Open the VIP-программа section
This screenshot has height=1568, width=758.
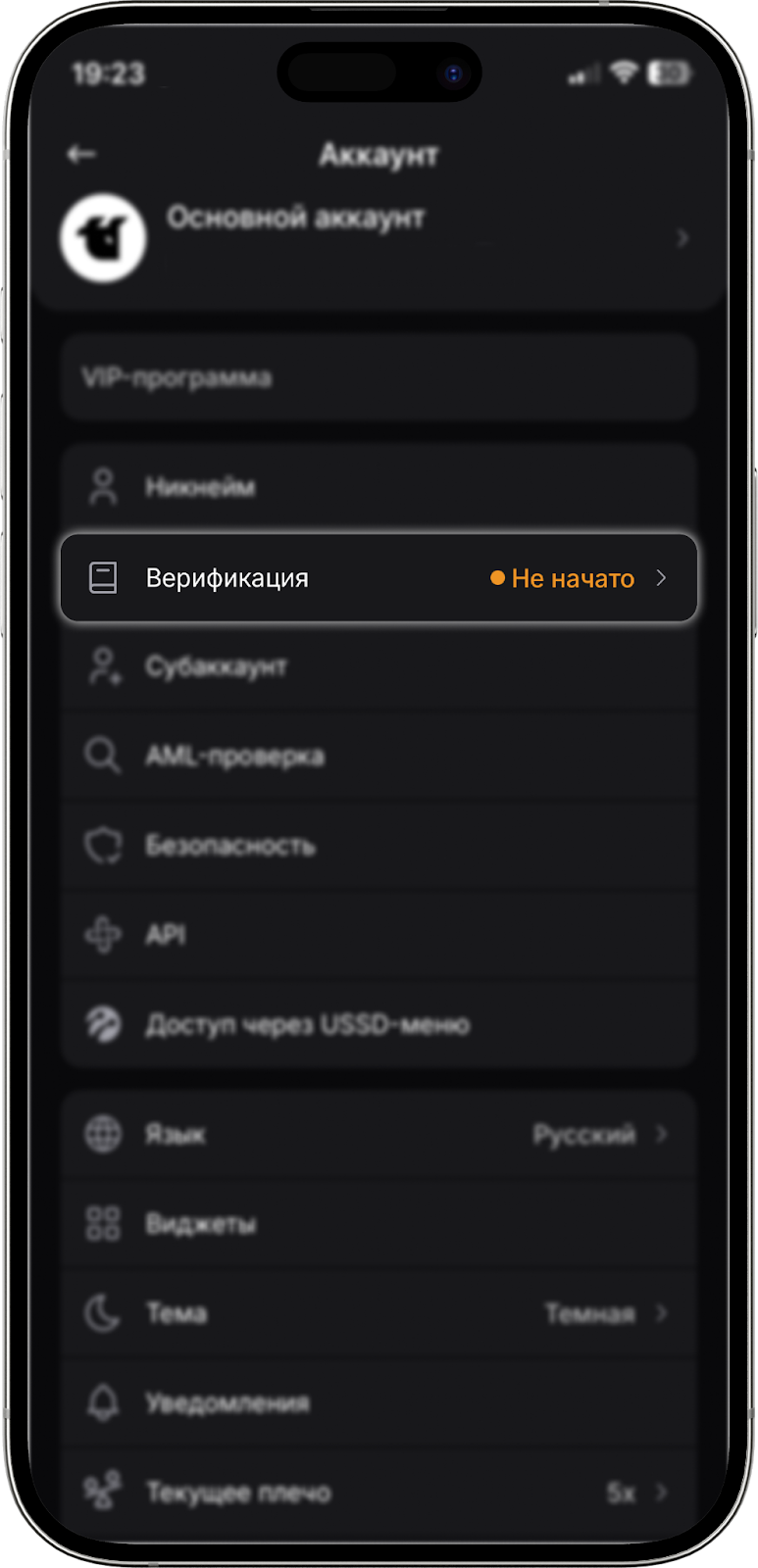378,378
